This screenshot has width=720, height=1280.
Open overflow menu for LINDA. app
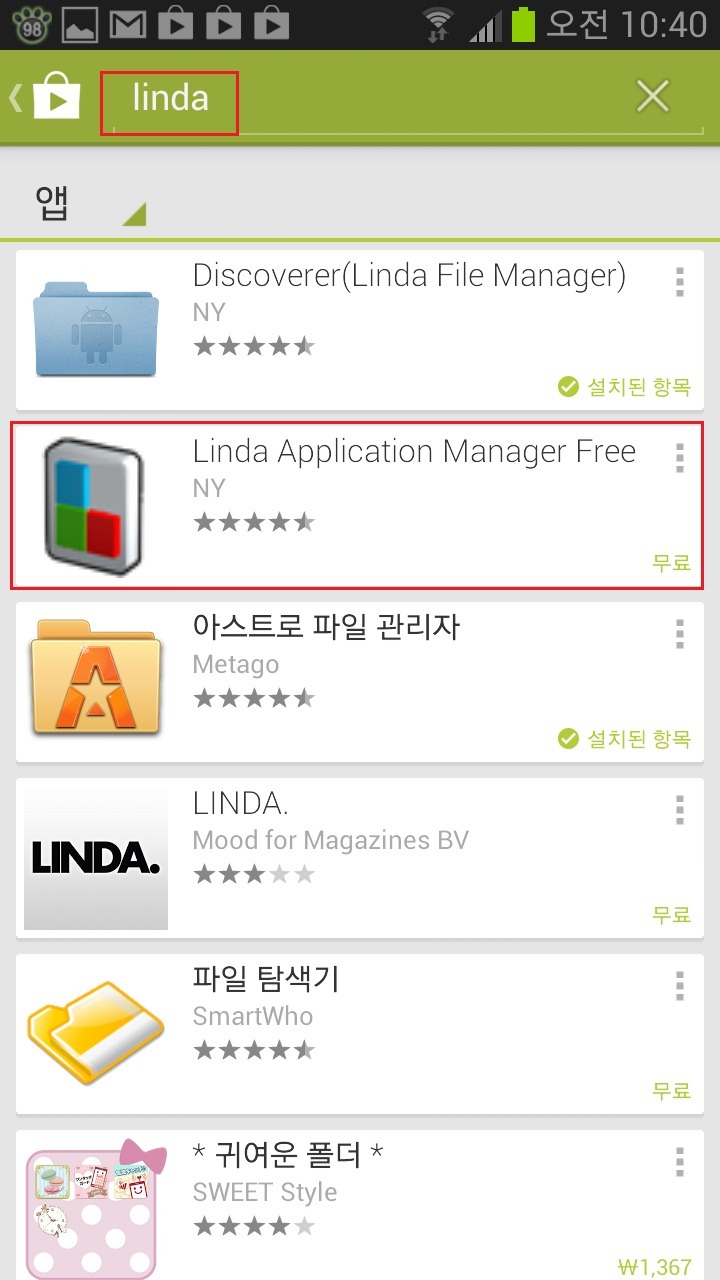tap(679, 810)
